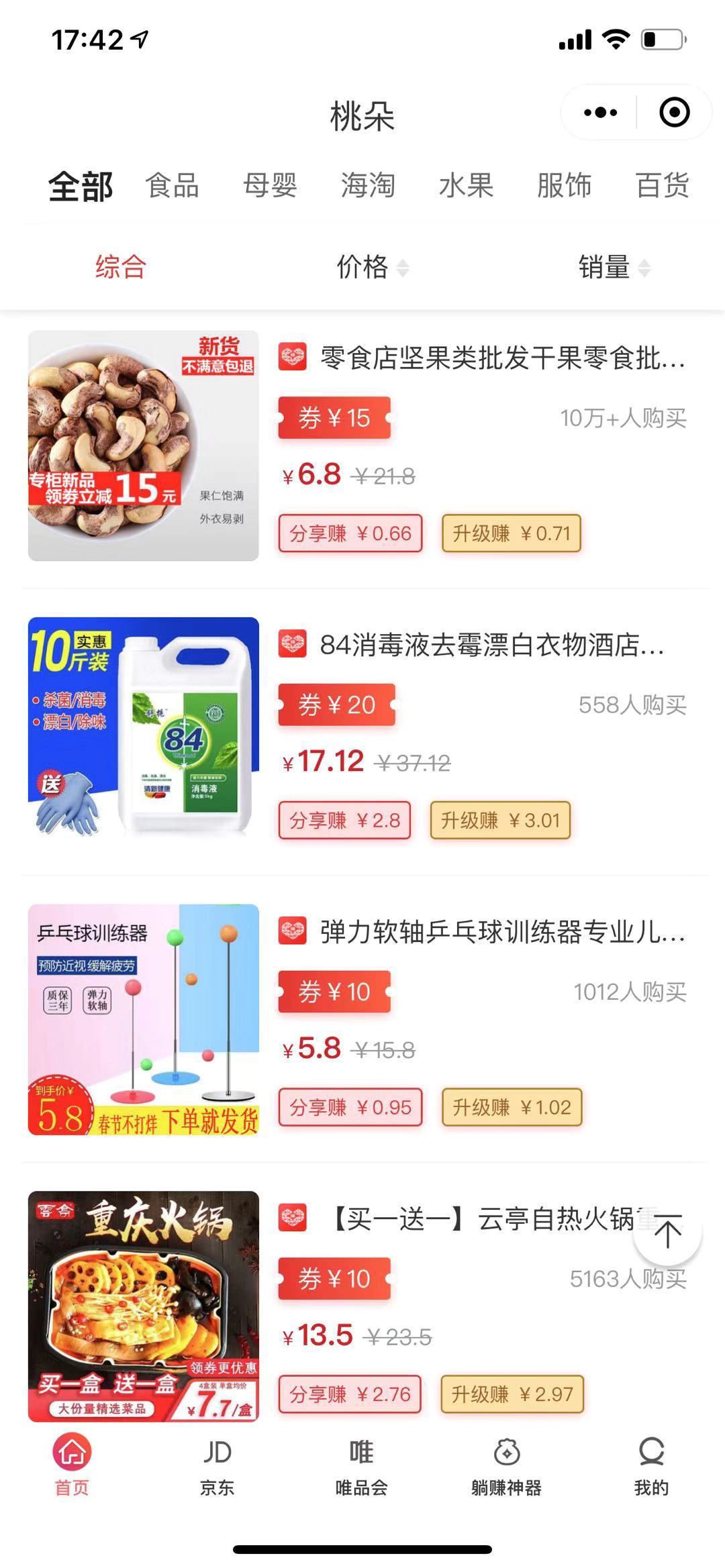The height and width of the screenshot is (1568, 725).
Task: Select the 母婴 category tab
Action: (x=270, y=186)
